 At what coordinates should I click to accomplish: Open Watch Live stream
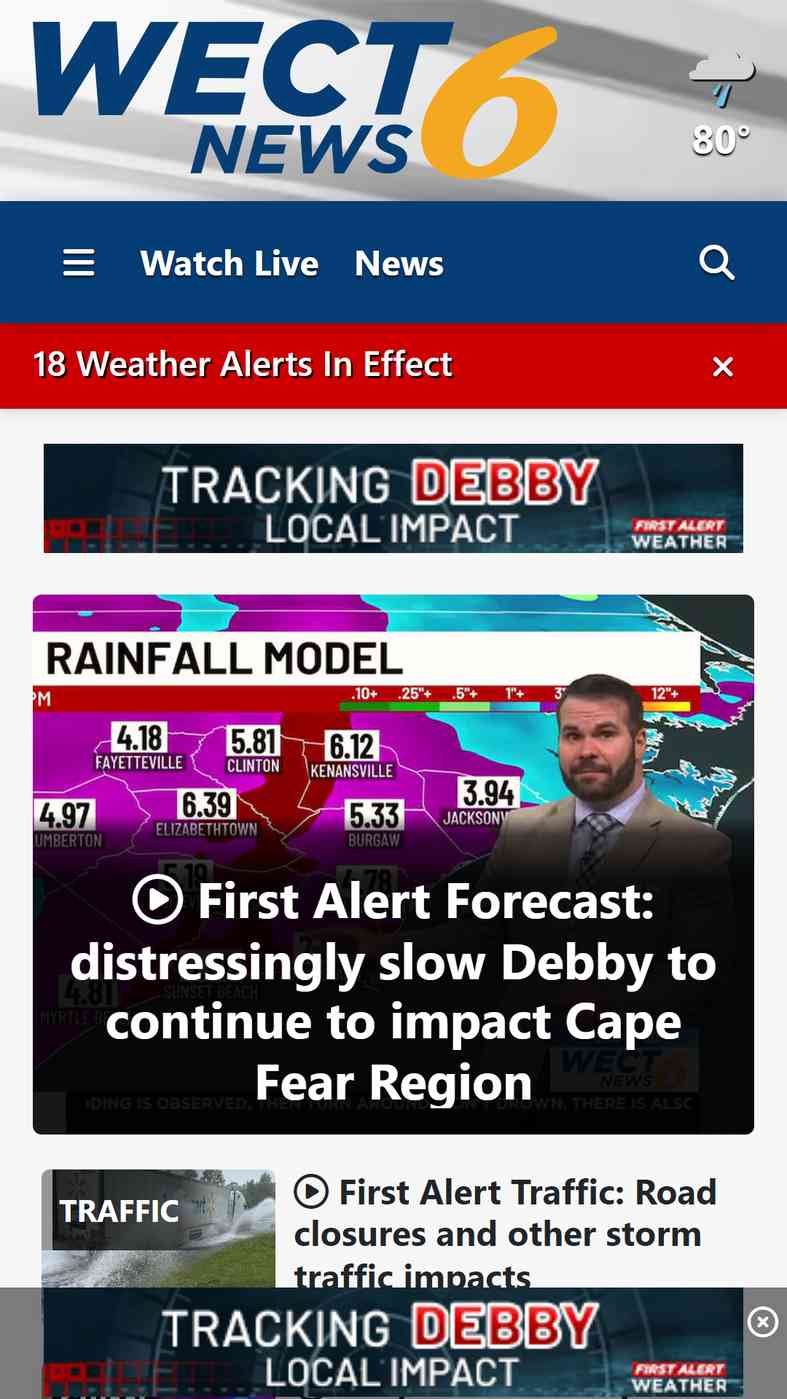coord(229,263)
